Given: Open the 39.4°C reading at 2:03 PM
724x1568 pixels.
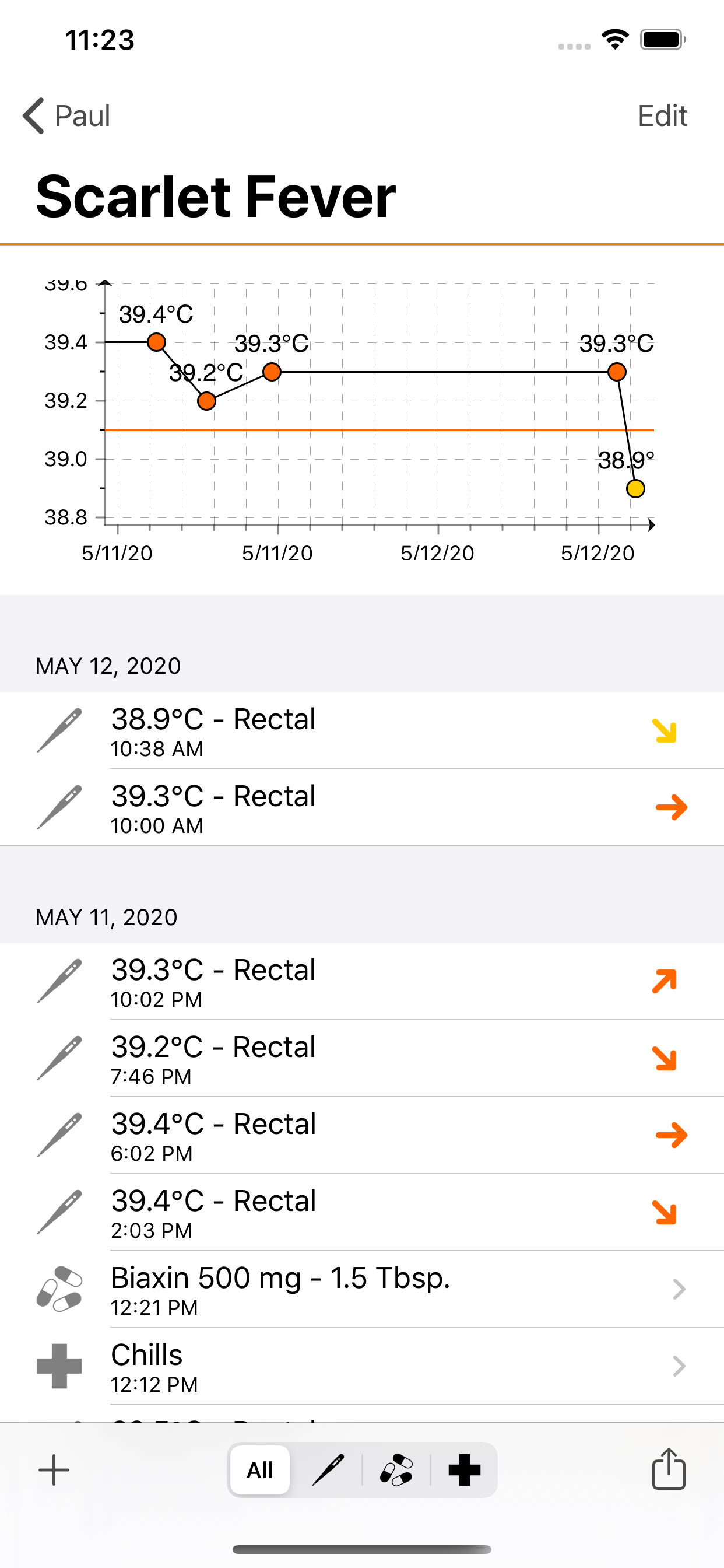Looking at the screenshot, I should tap(361, 1213).
